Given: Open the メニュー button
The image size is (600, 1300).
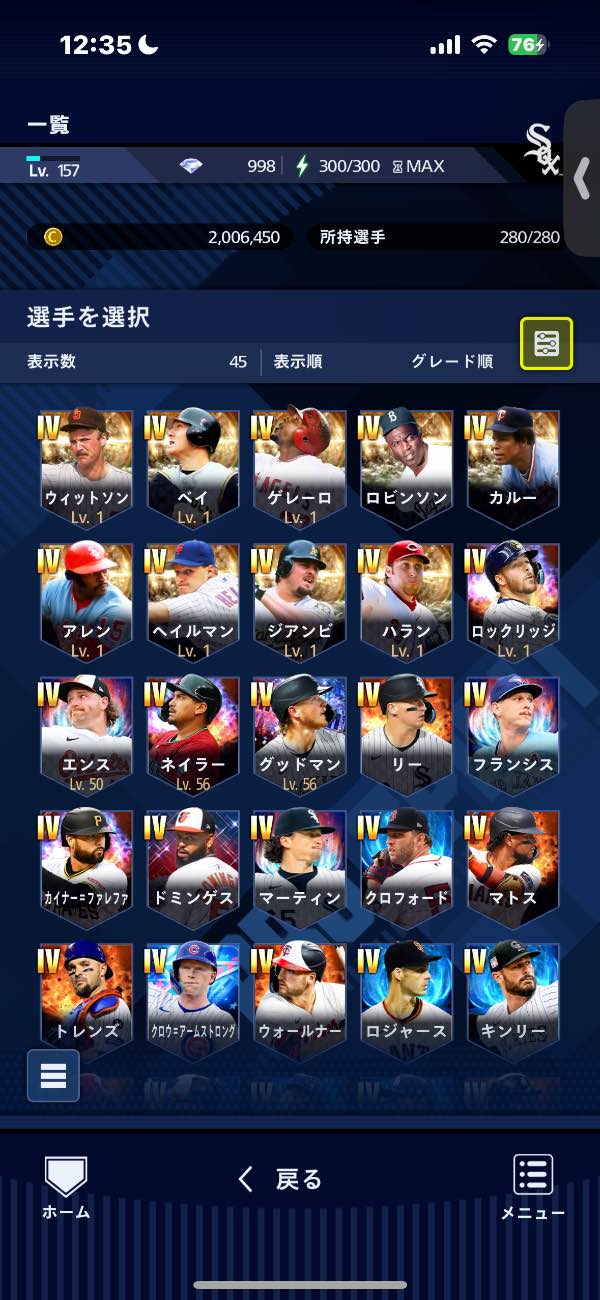Looking at the screenshot, I should [533, 1187].
